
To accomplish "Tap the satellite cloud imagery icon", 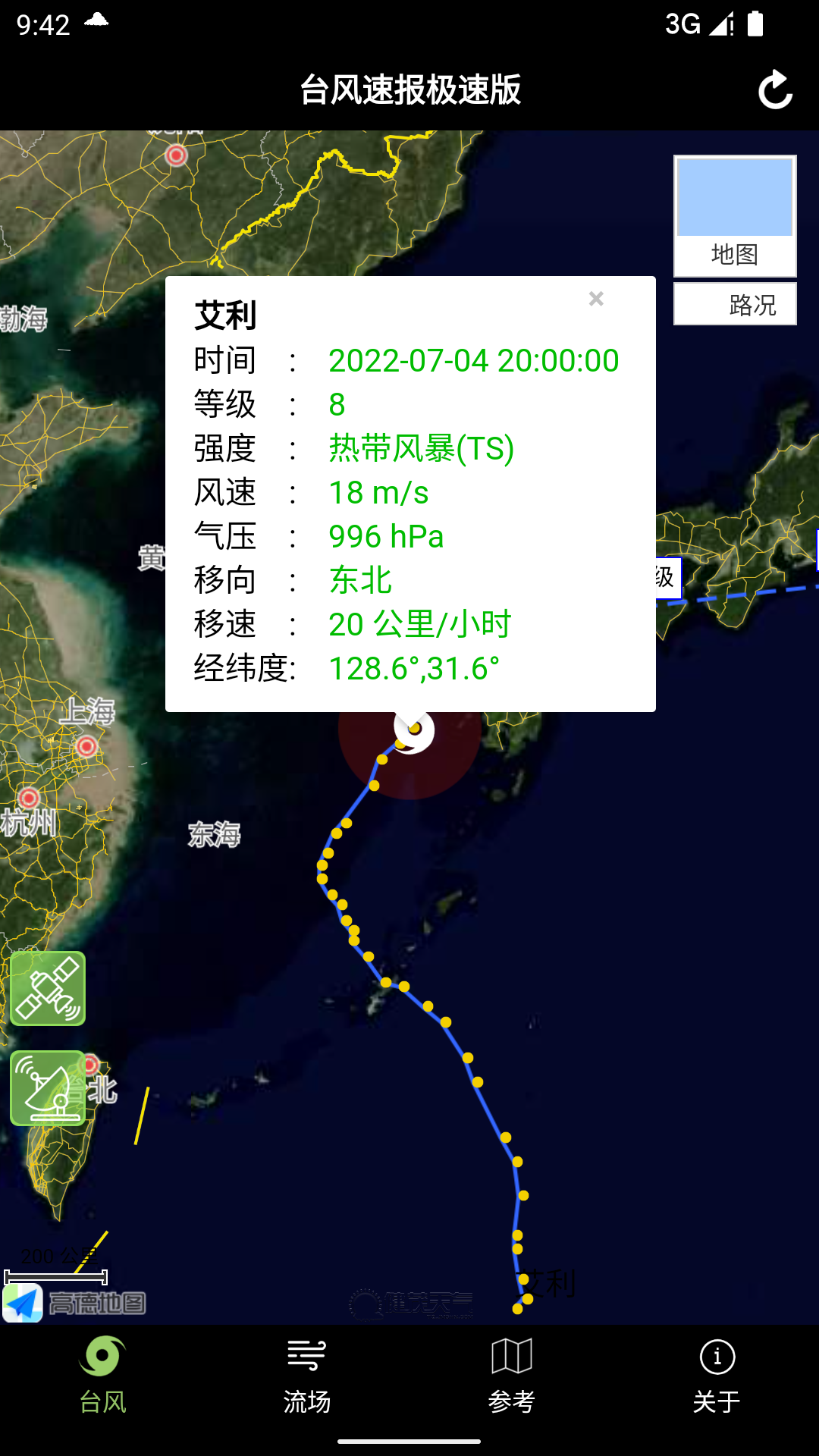I will point(48,988).
